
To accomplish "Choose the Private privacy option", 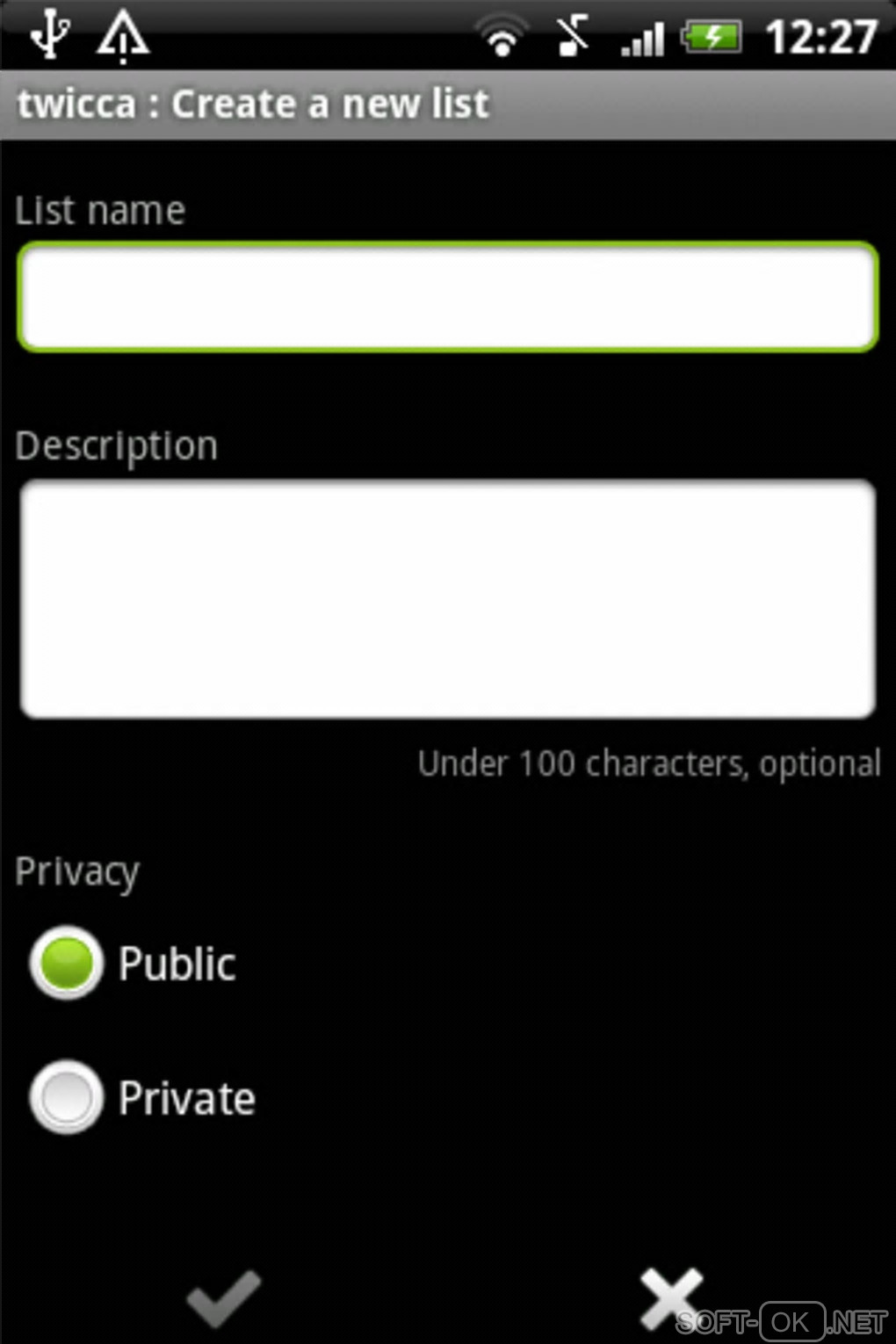I will (x=67, y=1097).
